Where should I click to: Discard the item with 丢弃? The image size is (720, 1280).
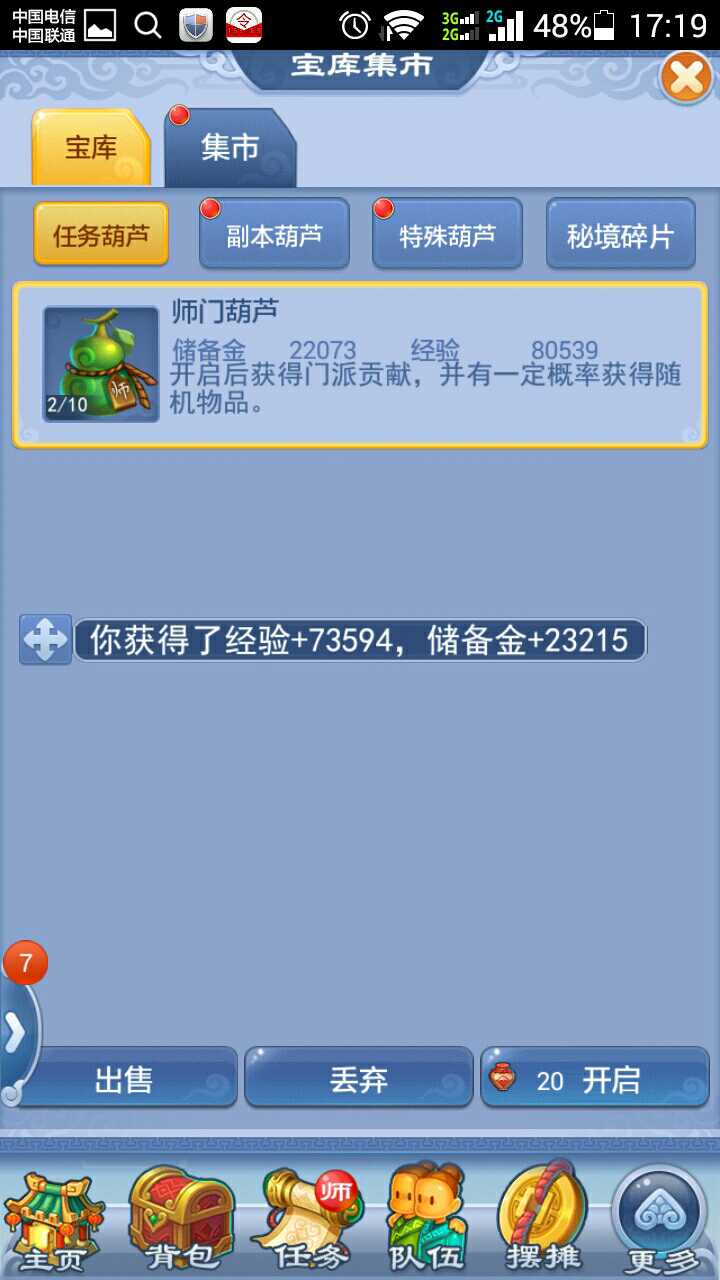(358, 1078)
